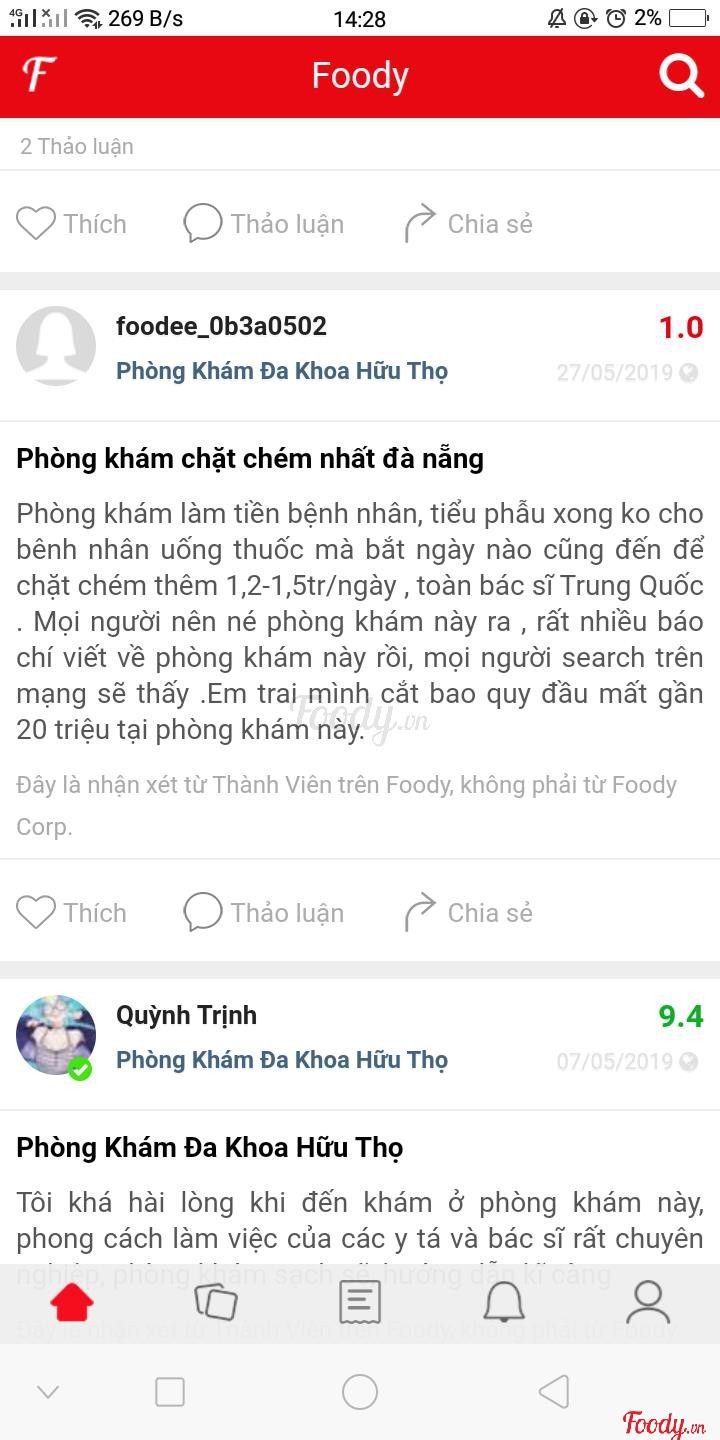Open foodee_0b3a0502's profile name

[221, 326]
